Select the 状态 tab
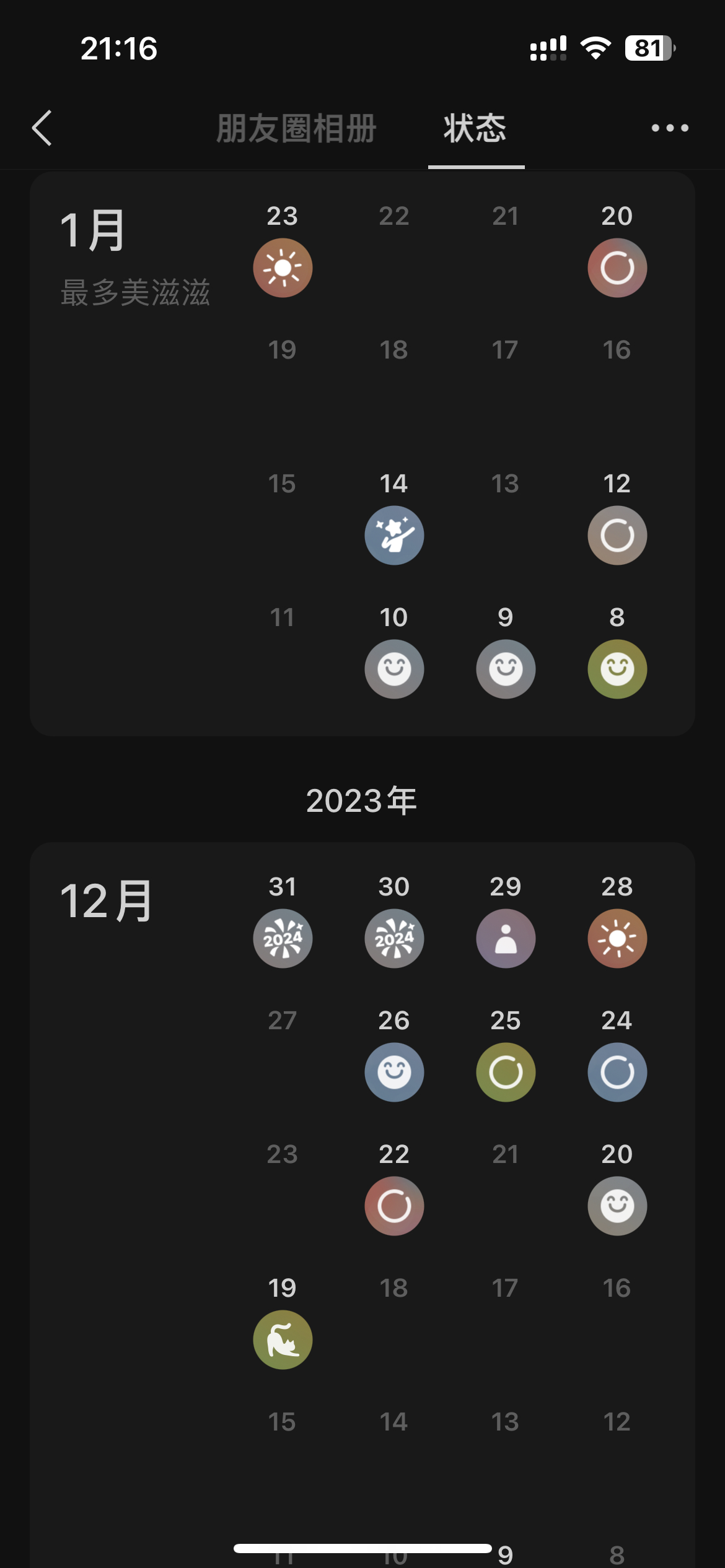Image resolution: width=725 pixels, height=1568 pixels. (x=475, y=129)
